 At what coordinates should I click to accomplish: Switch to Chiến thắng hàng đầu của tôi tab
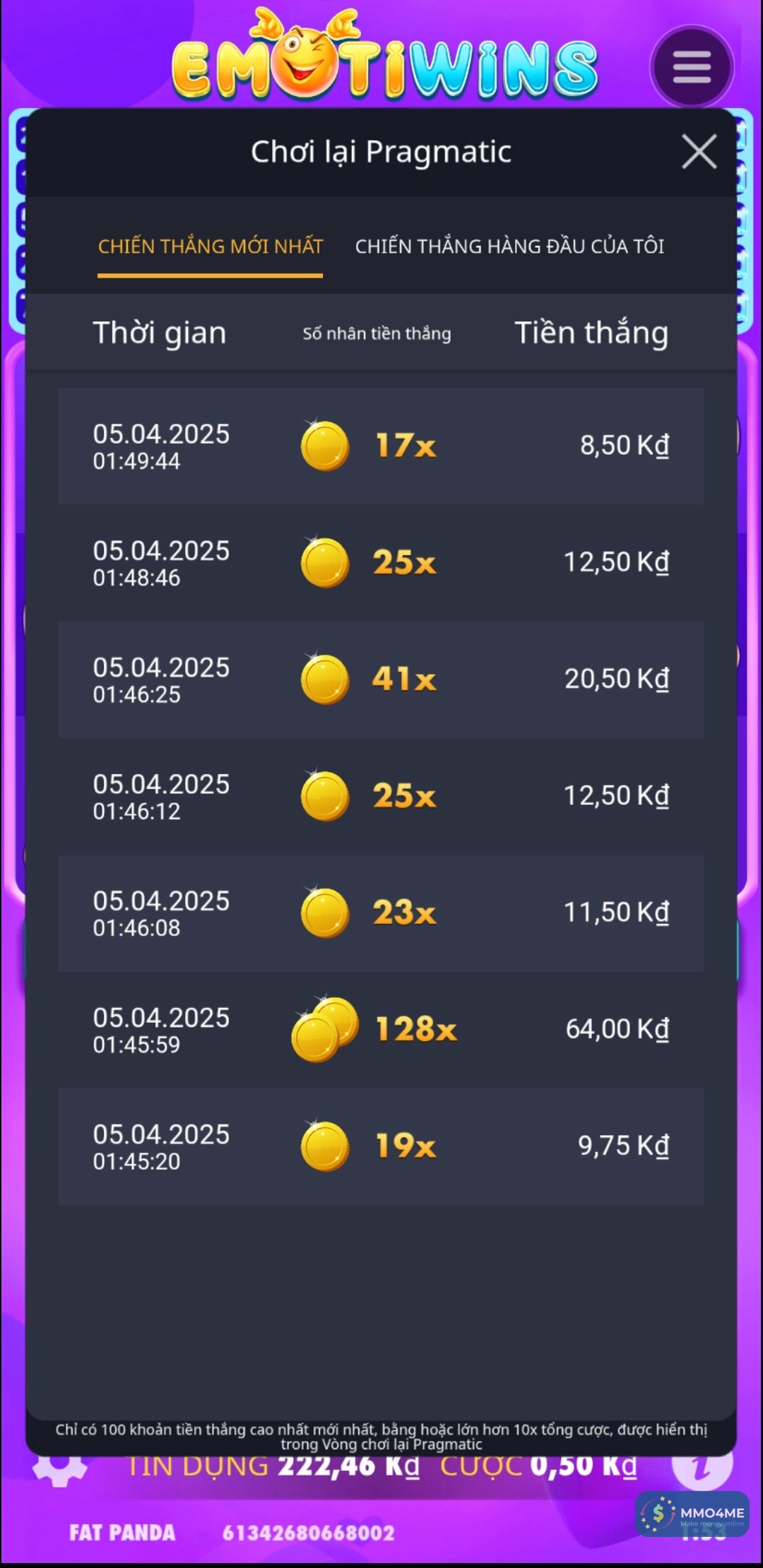509,247
